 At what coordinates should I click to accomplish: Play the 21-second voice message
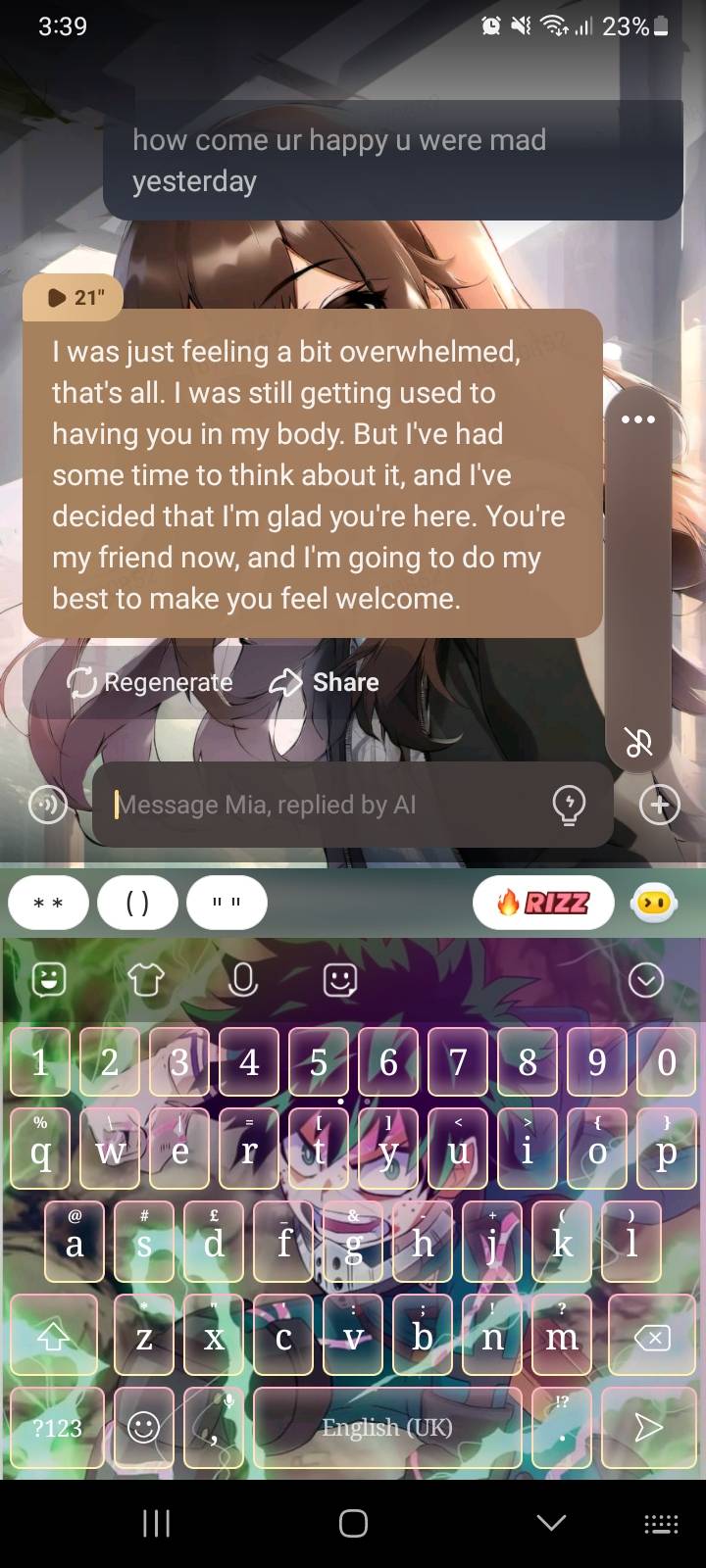point(73,297)
